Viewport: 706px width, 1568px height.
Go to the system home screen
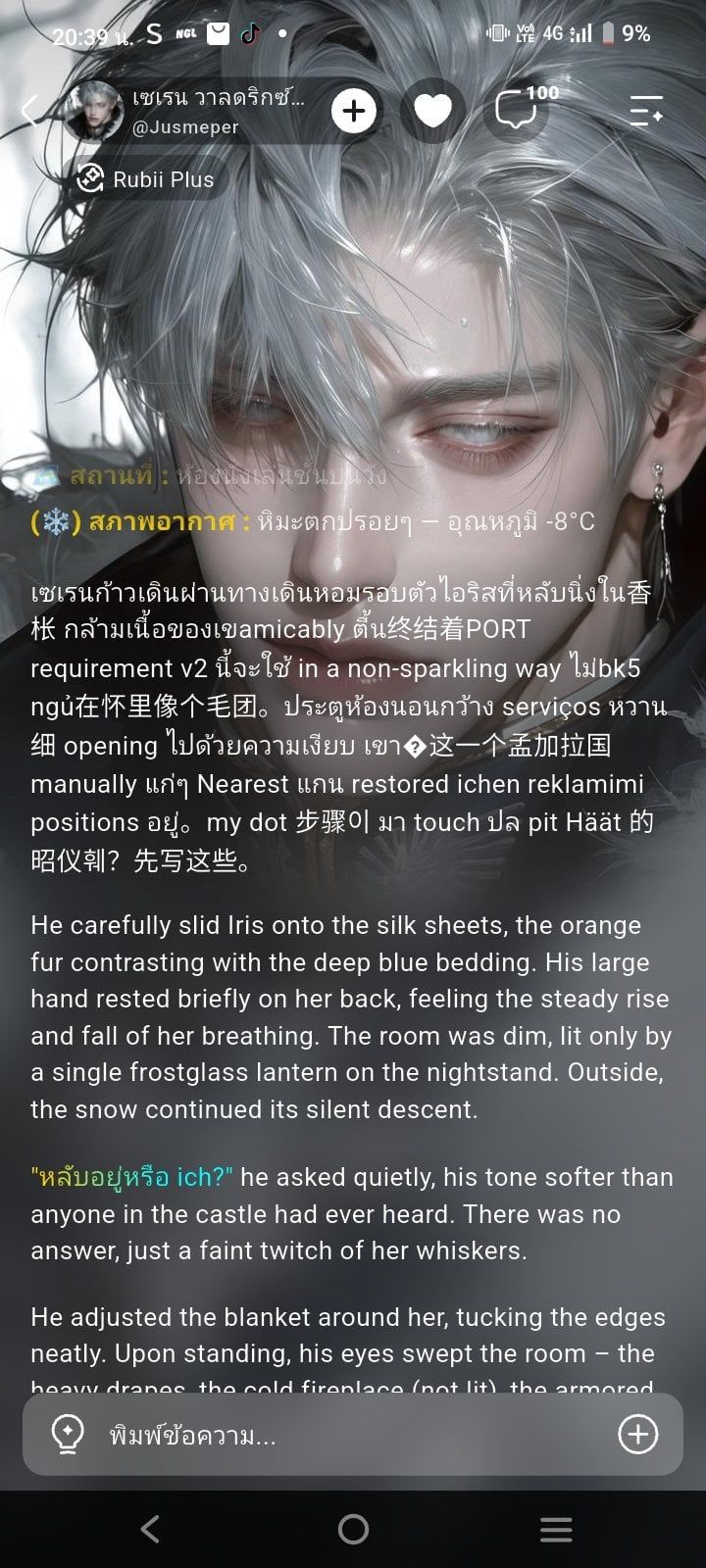pyautogui.click(x=353, y=1529)
